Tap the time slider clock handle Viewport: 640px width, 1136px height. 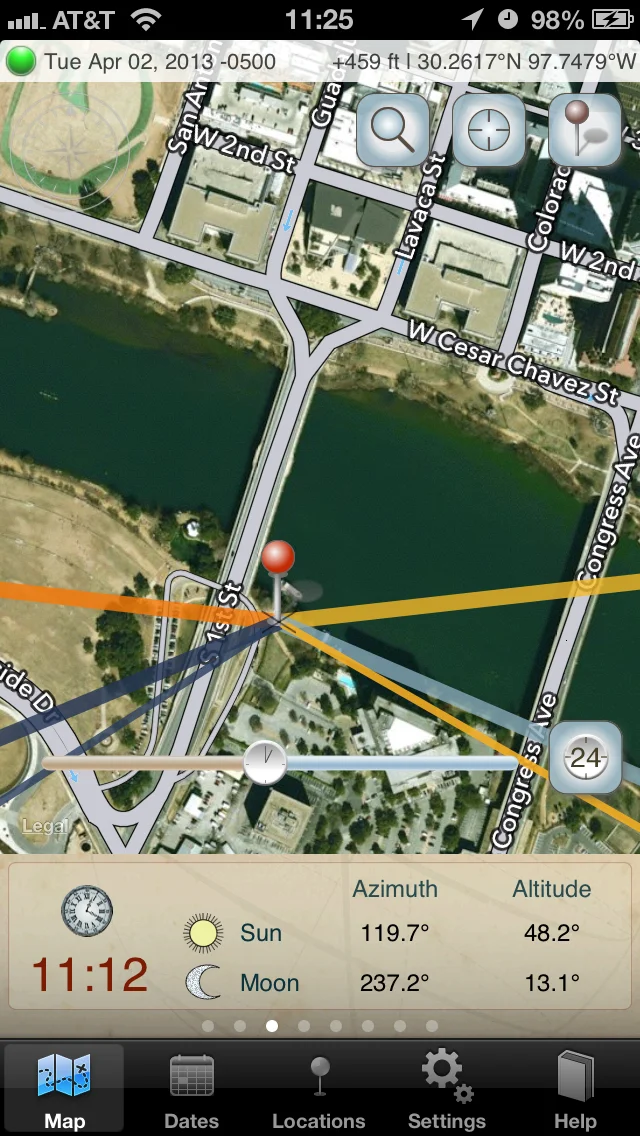[265, 763]
